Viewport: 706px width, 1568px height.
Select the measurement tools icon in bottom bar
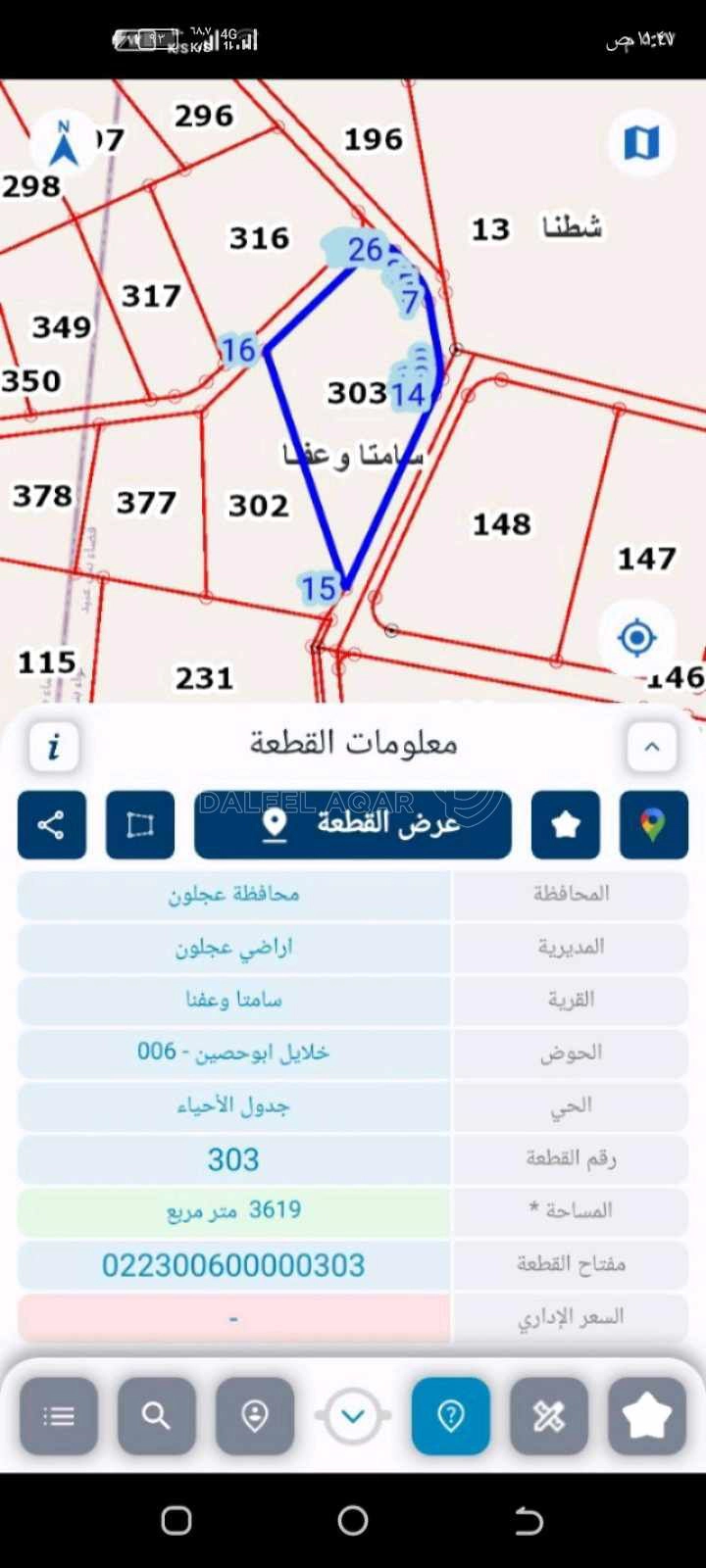tap(549, 1415)
